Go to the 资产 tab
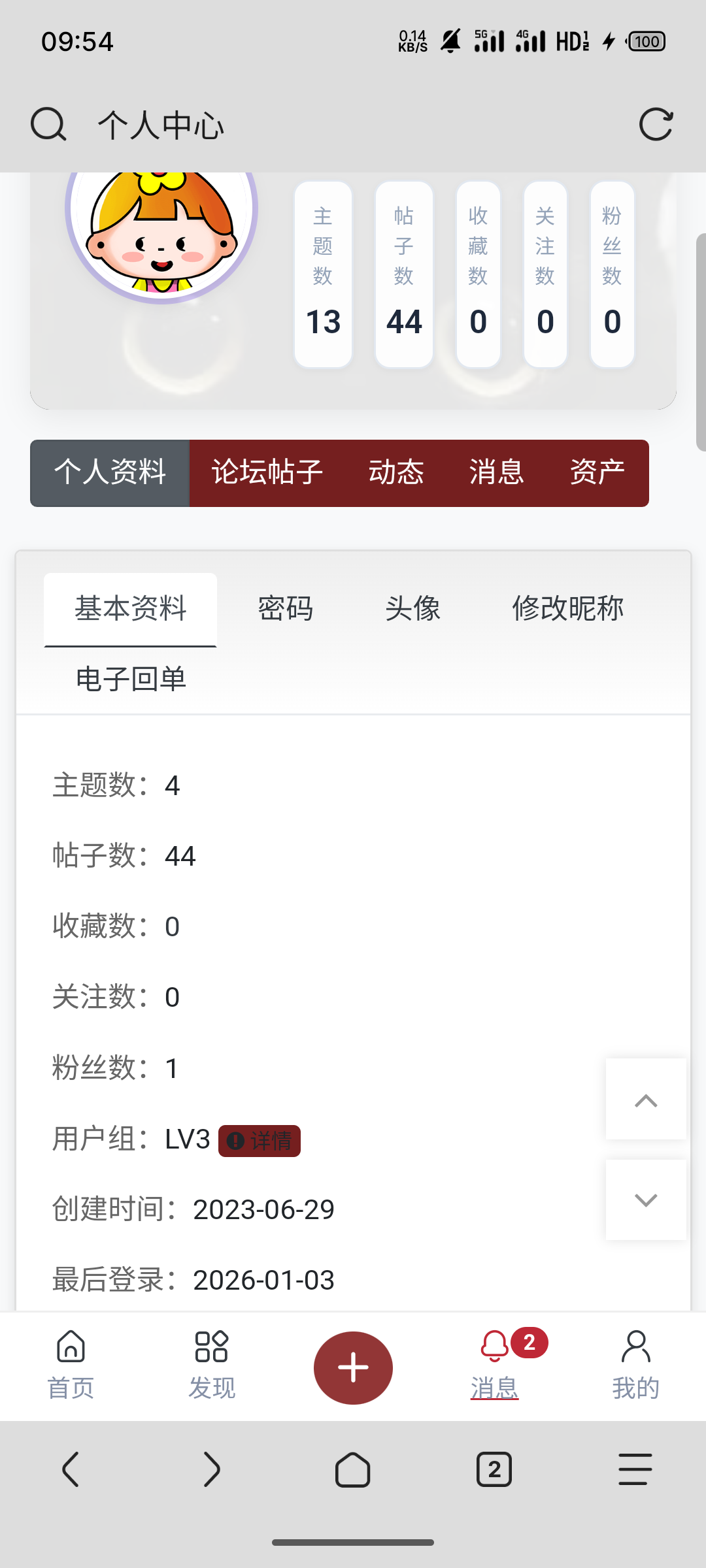 click(597, 472)
